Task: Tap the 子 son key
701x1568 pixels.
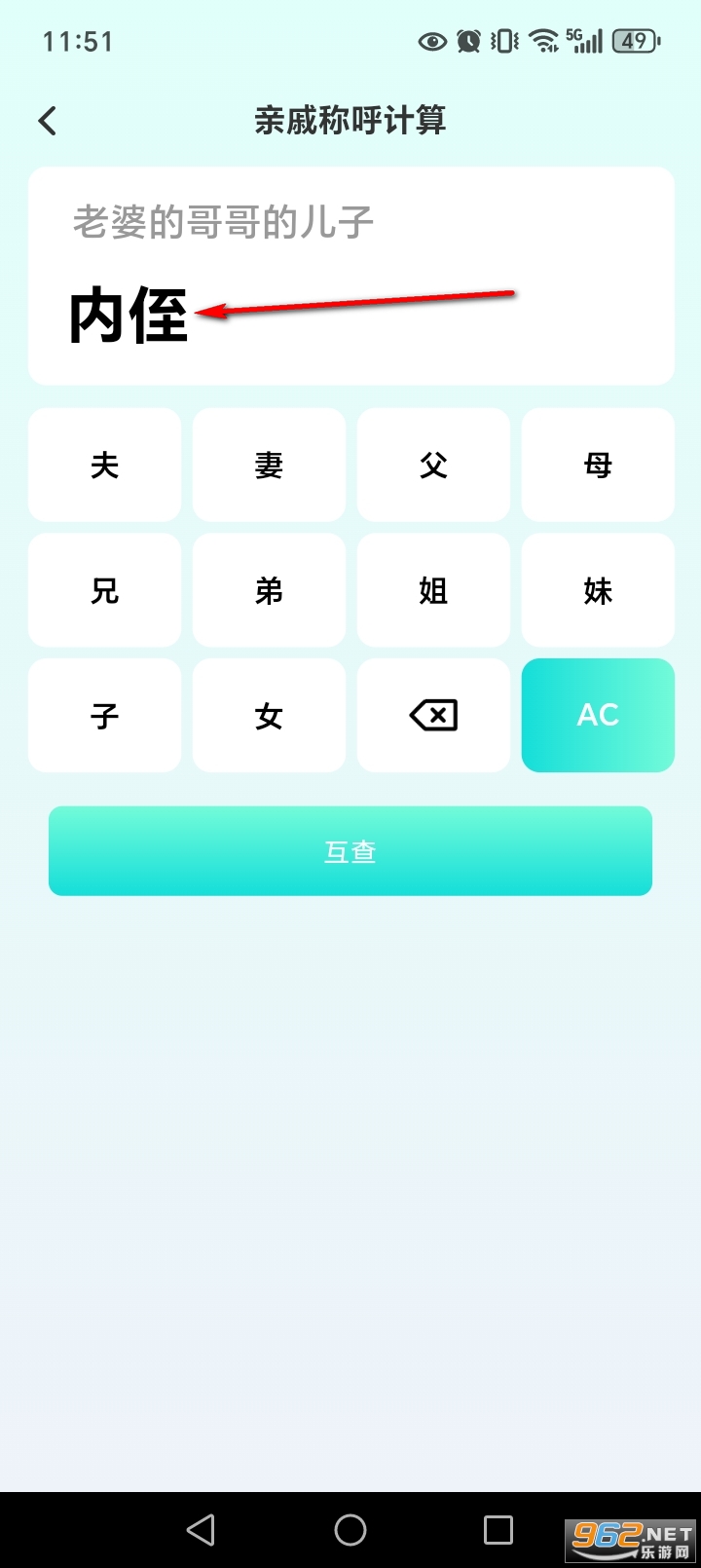Action: tap(104, 715)
